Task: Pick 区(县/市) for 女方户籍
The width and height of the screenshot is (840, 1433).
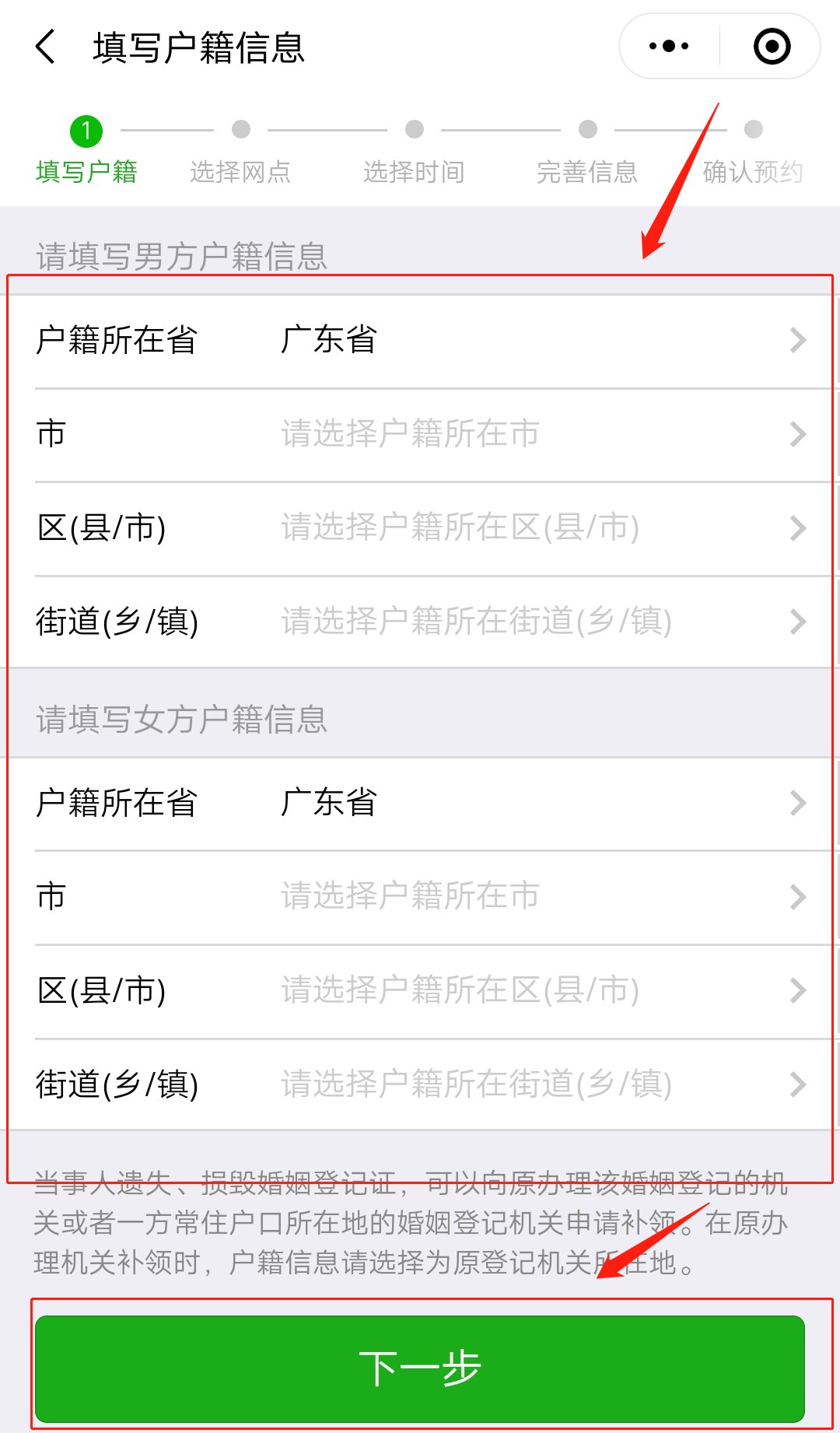Action: (x=420, y=990)
